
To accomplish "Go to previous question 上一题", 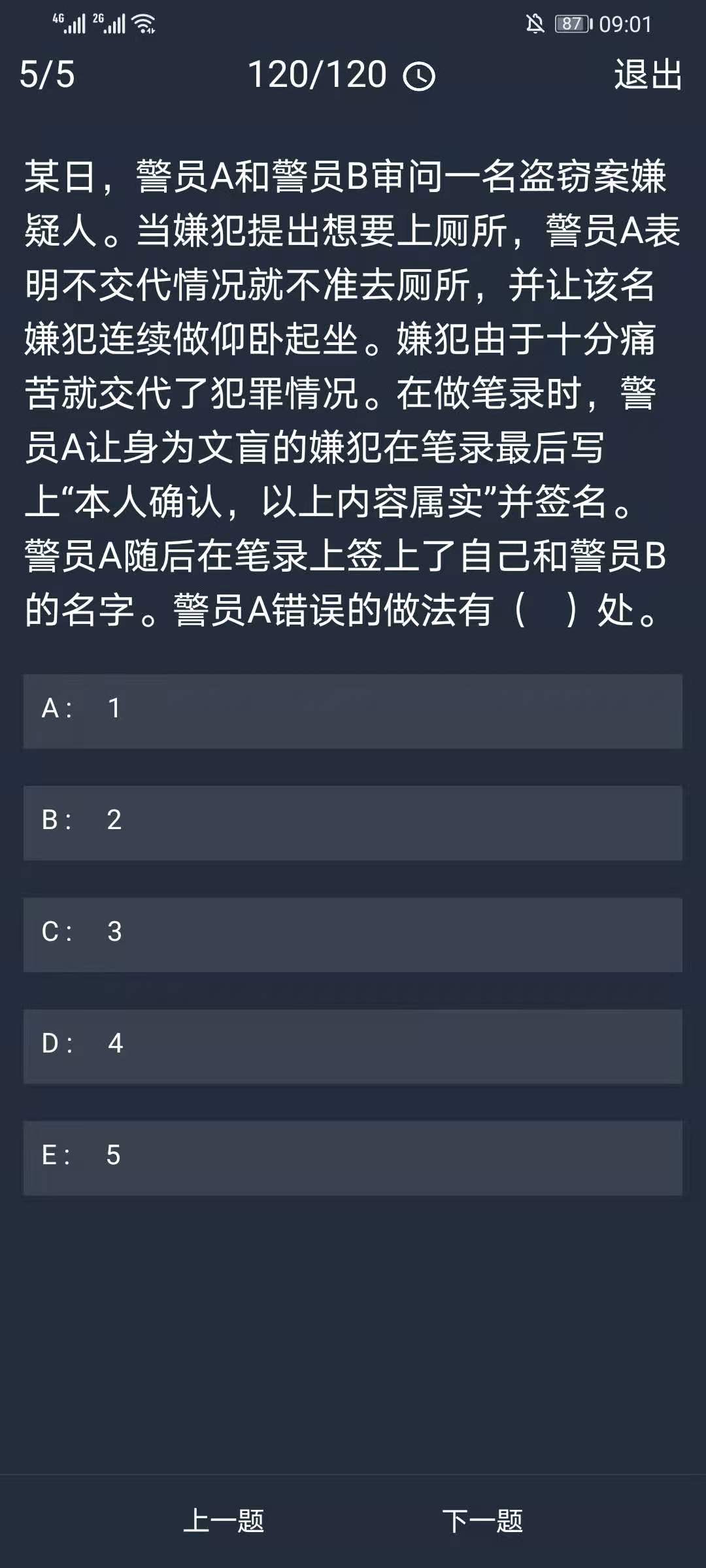I will click(224, 1521).
